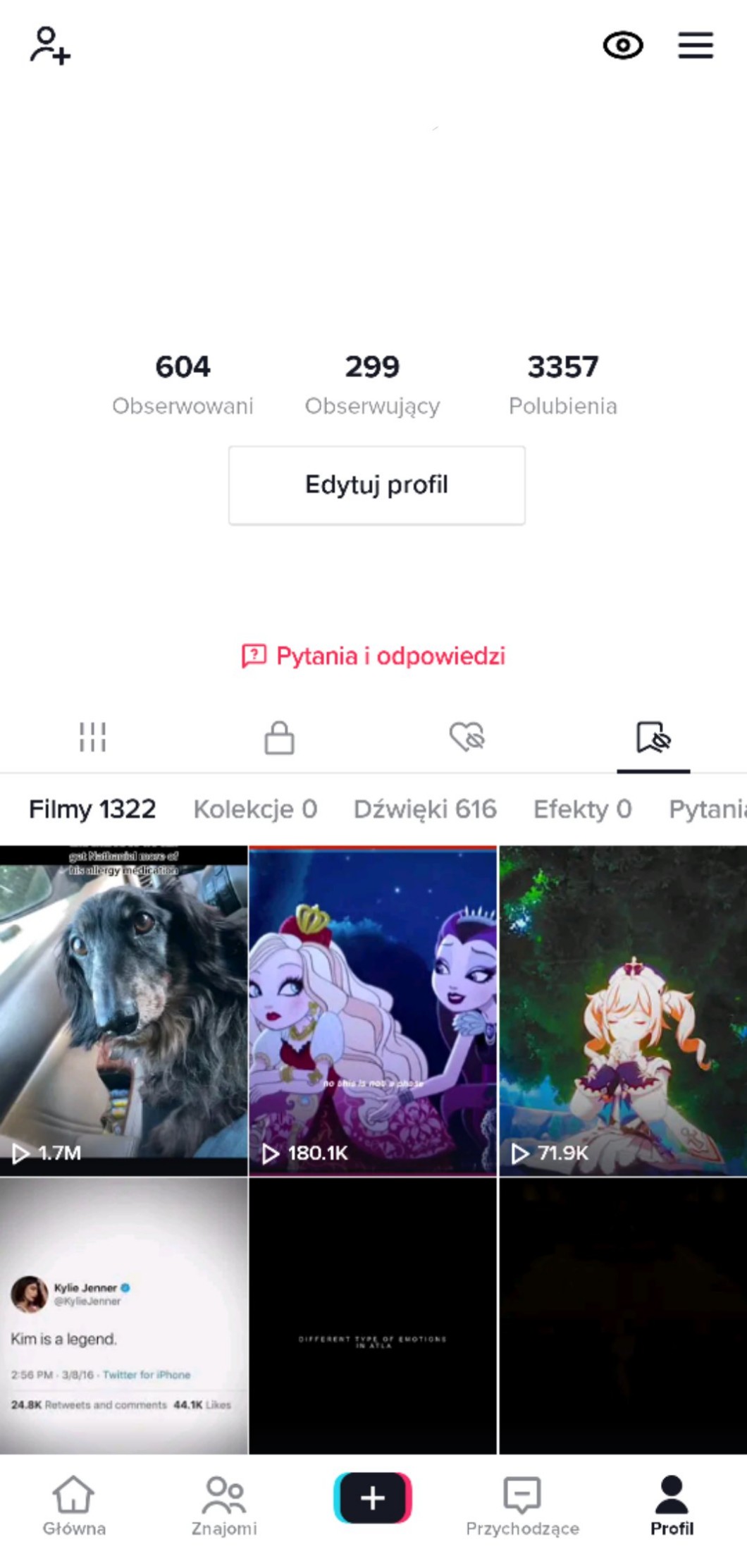
Task: Go to the Główna home tab
Action: (x=74, y=1506)
